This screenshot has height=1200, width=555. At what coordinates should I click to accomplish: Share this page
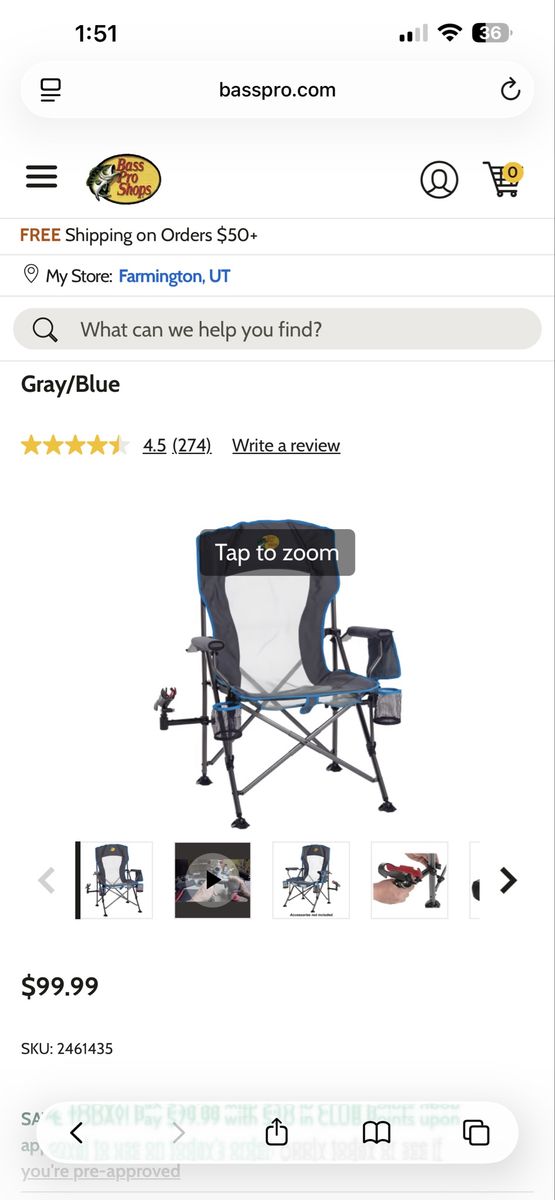click(277, 1131)
